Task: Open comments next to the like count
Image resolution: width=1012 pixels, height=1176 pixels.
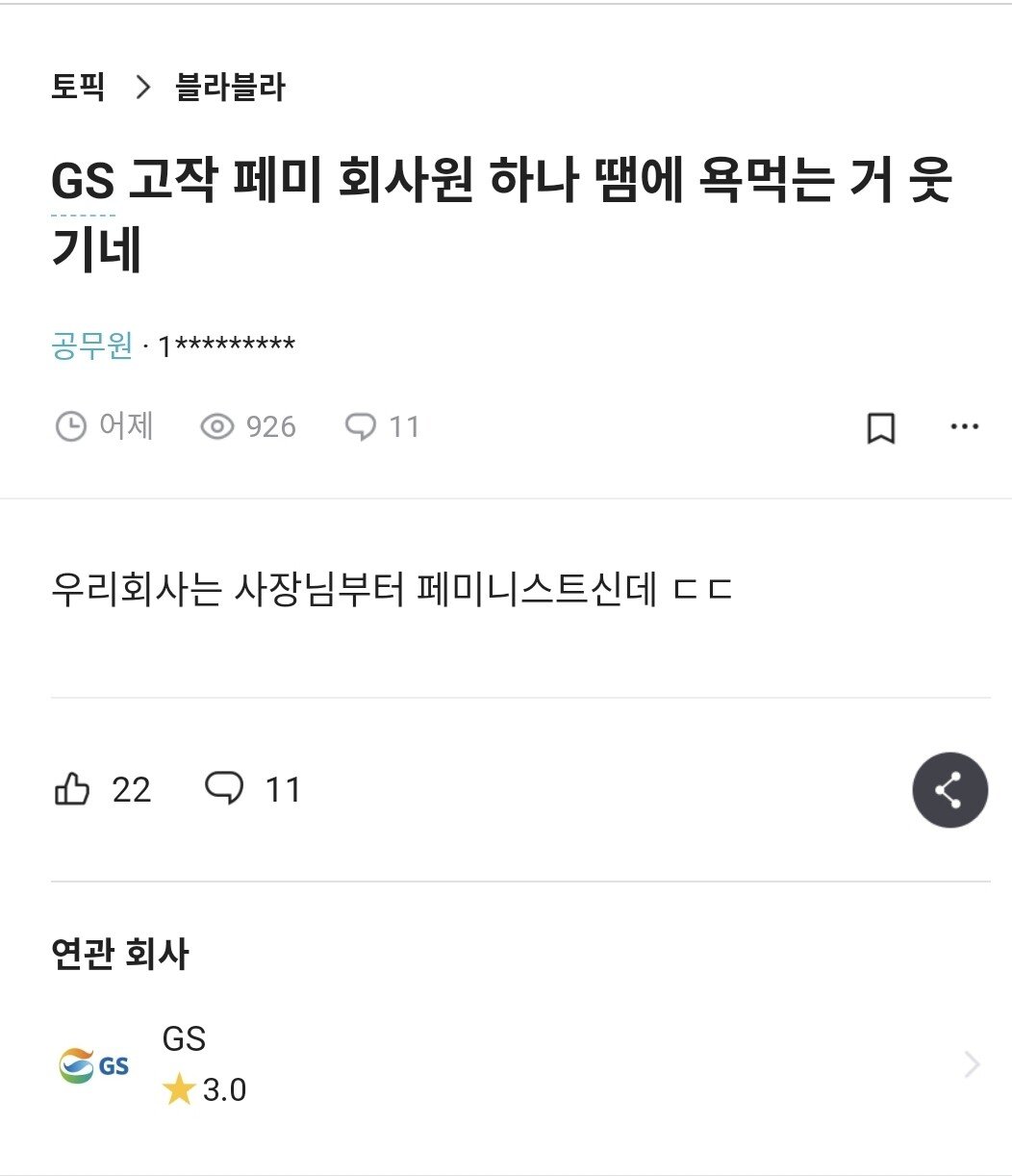Action: [225, 790]
